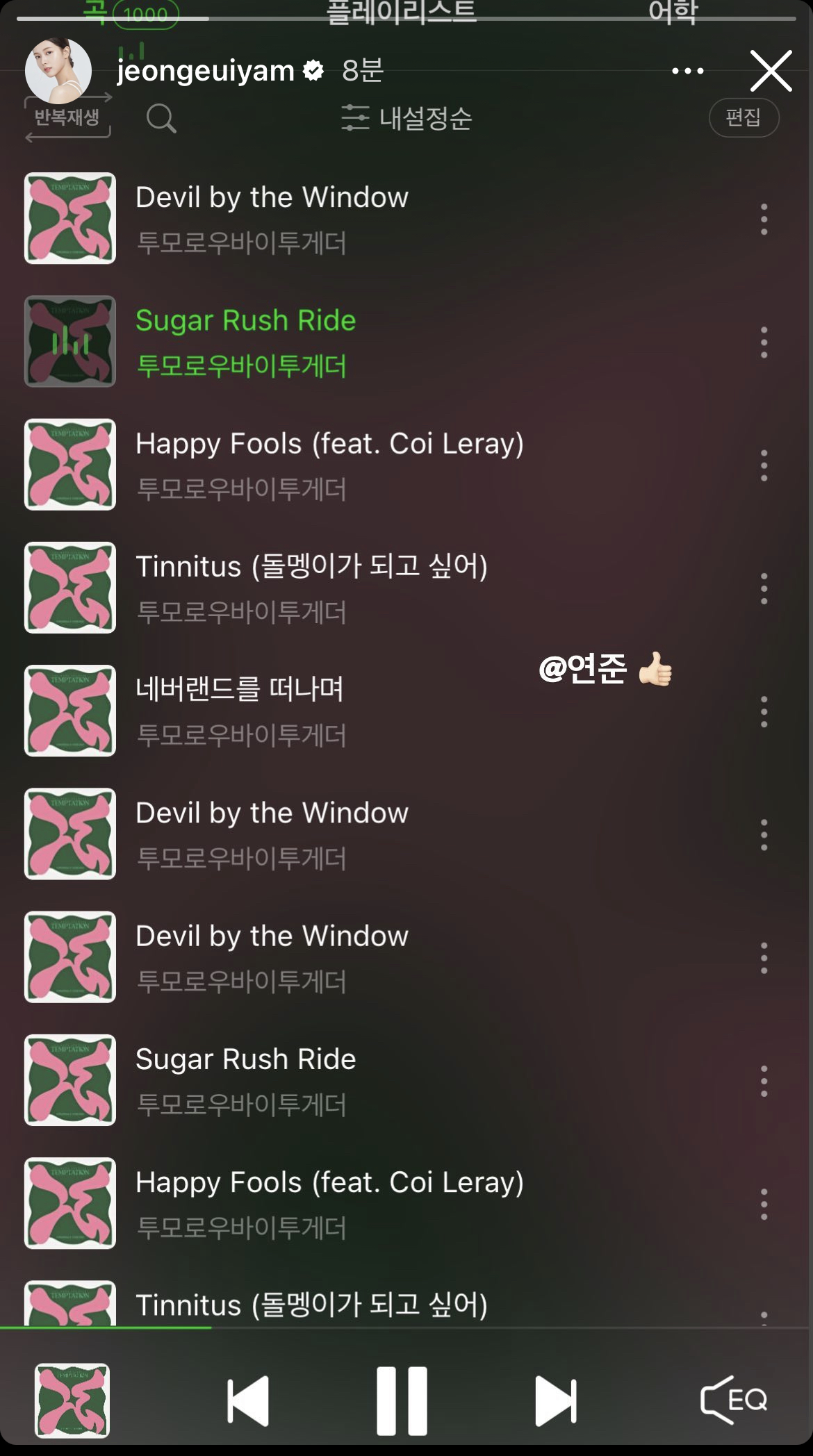Toggle the 반복재생 repeat playback mode
Viewport: 813px width, 1456px height.
click(x=67, y=118)
